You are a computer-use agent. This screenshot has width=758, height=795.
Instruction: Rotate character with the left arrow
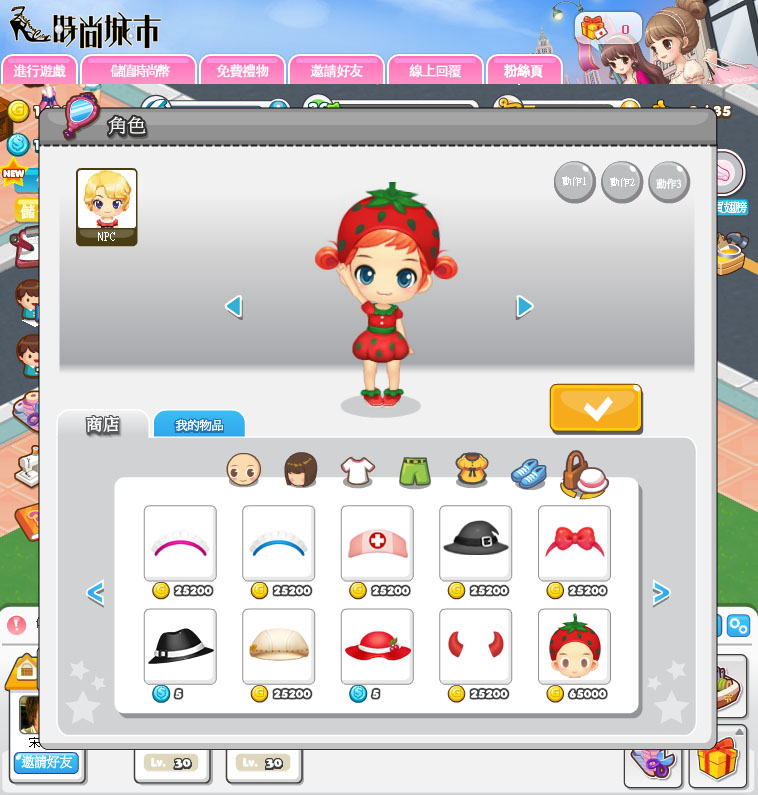[234, 306]
